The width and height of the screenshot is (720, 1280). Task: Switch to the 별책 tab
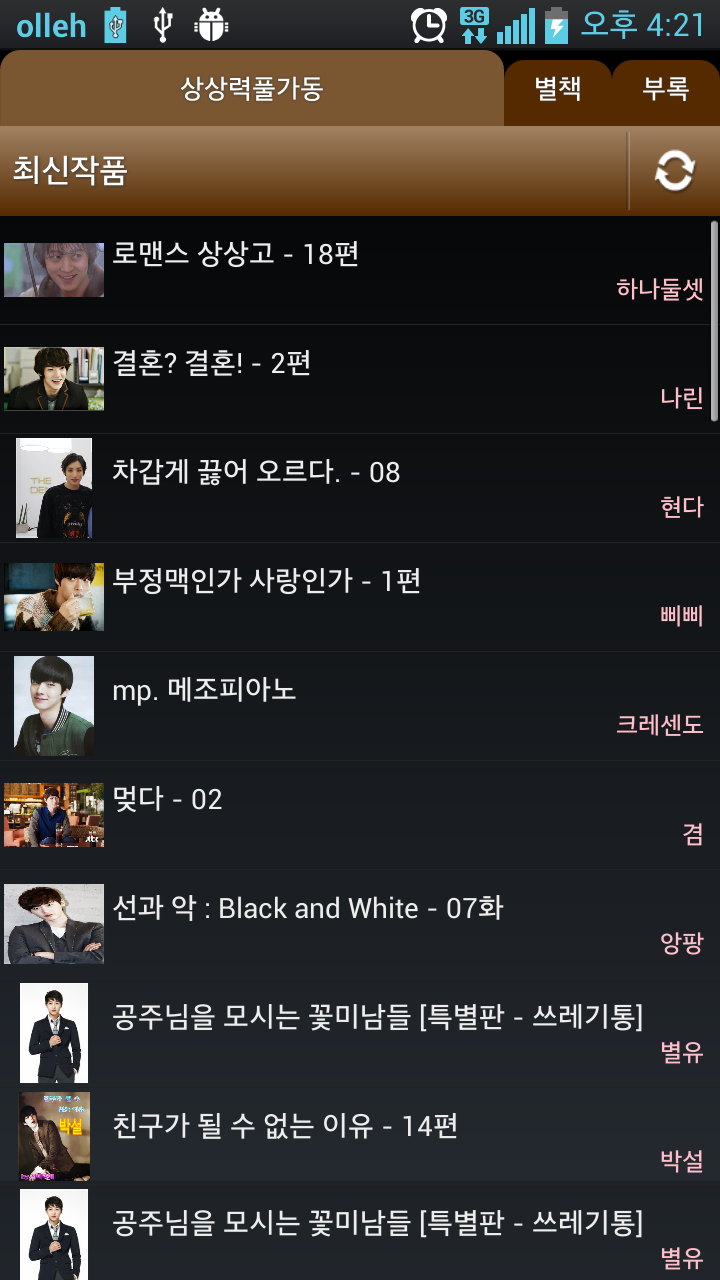(558, 89)
